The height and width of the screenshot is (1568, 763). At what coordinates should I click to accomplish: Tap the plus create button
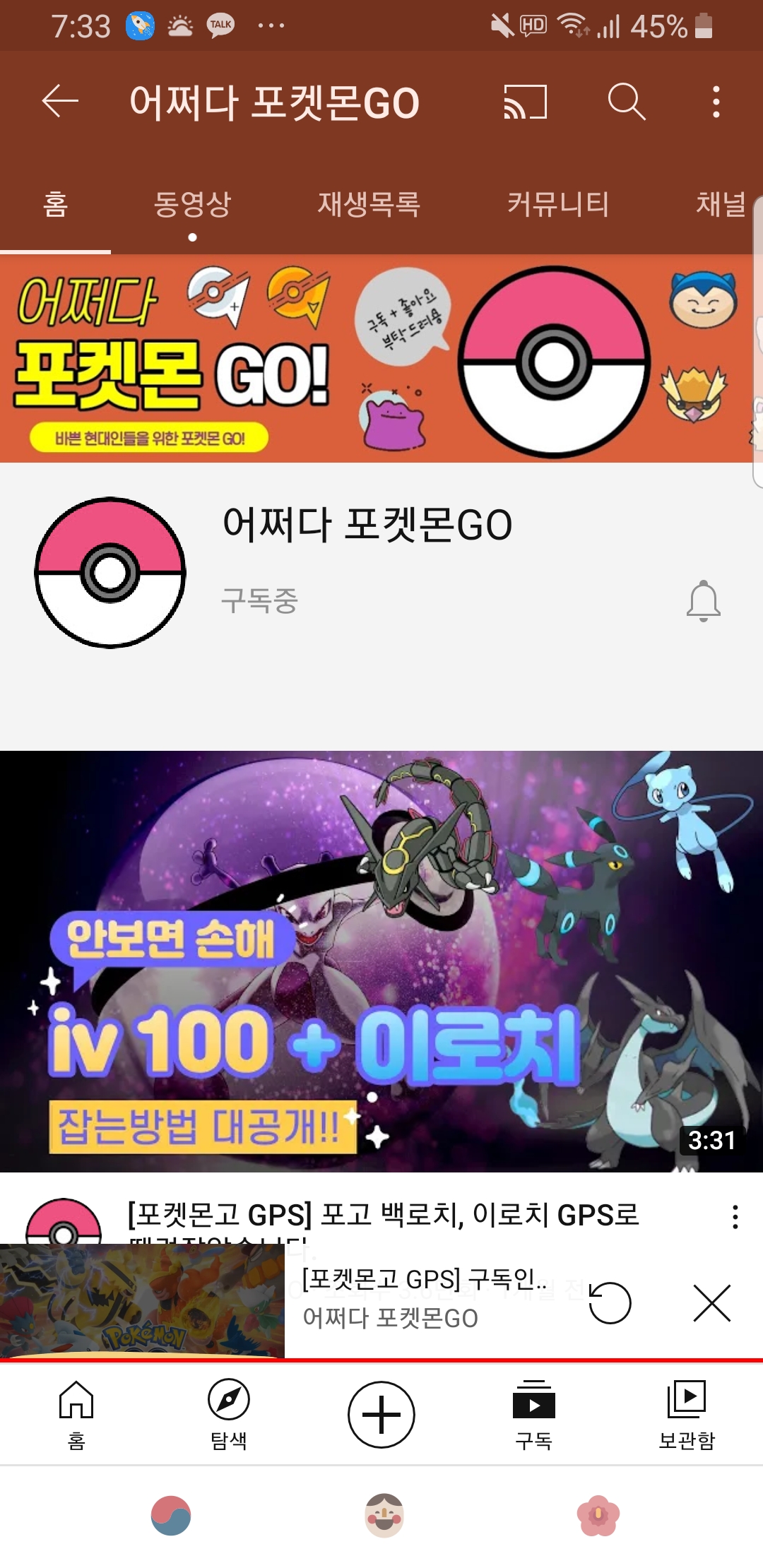(381, 1414)
